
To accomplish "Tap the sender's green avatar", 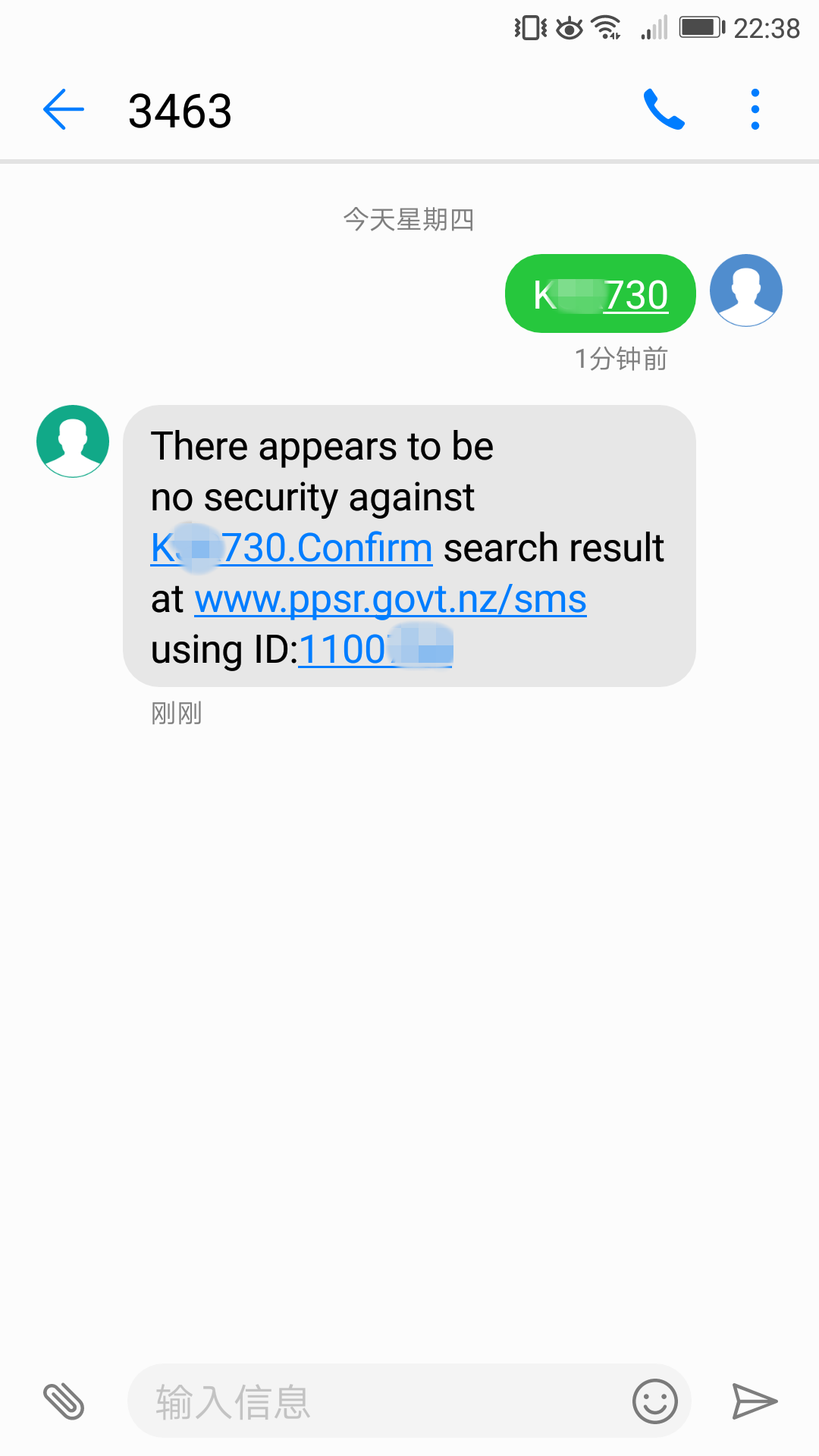I will pyautogui.click(x=71, y=440).
